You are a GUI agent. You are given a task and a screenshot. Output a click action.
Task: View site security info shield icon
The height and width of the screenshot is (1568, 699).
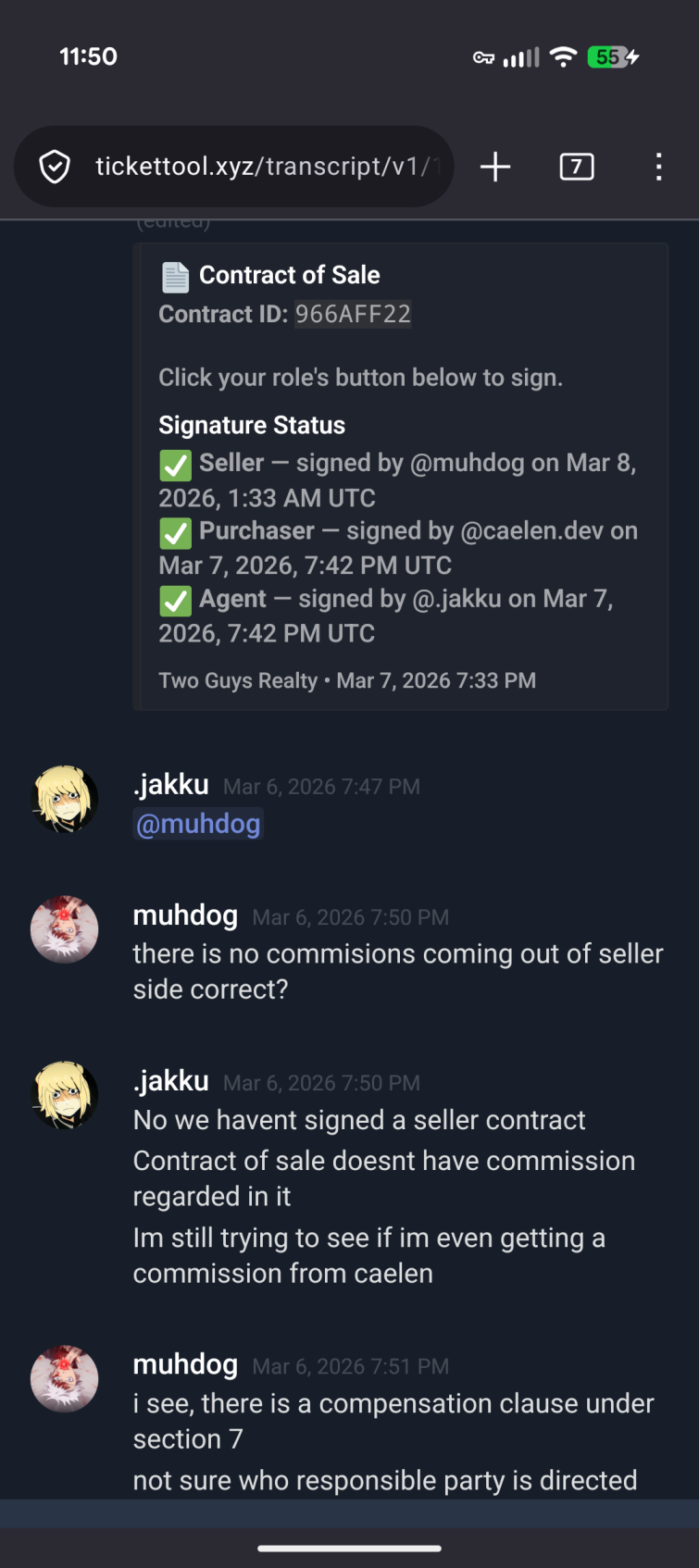coord(55,167)
